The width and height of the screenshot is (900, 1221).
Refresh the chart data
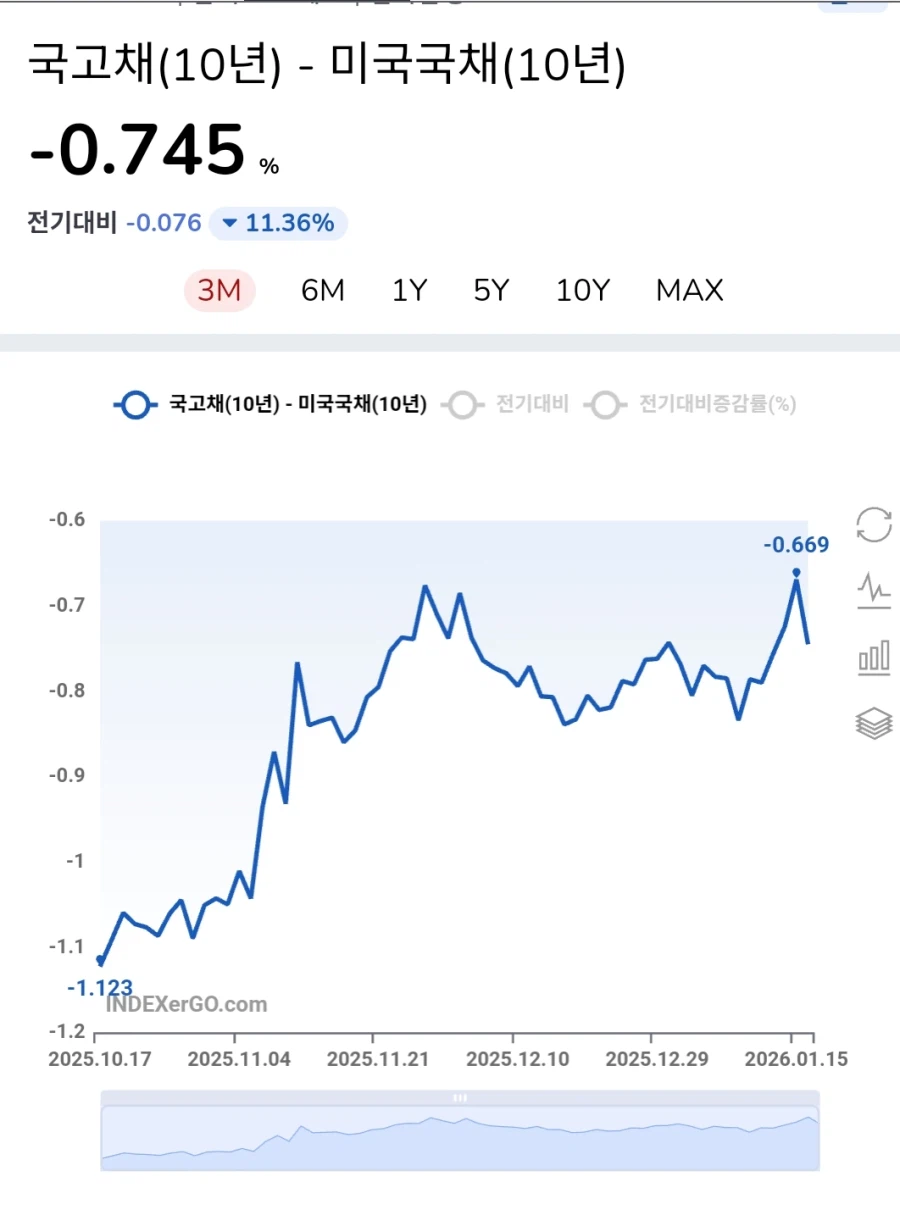click(x=872, y=523)
